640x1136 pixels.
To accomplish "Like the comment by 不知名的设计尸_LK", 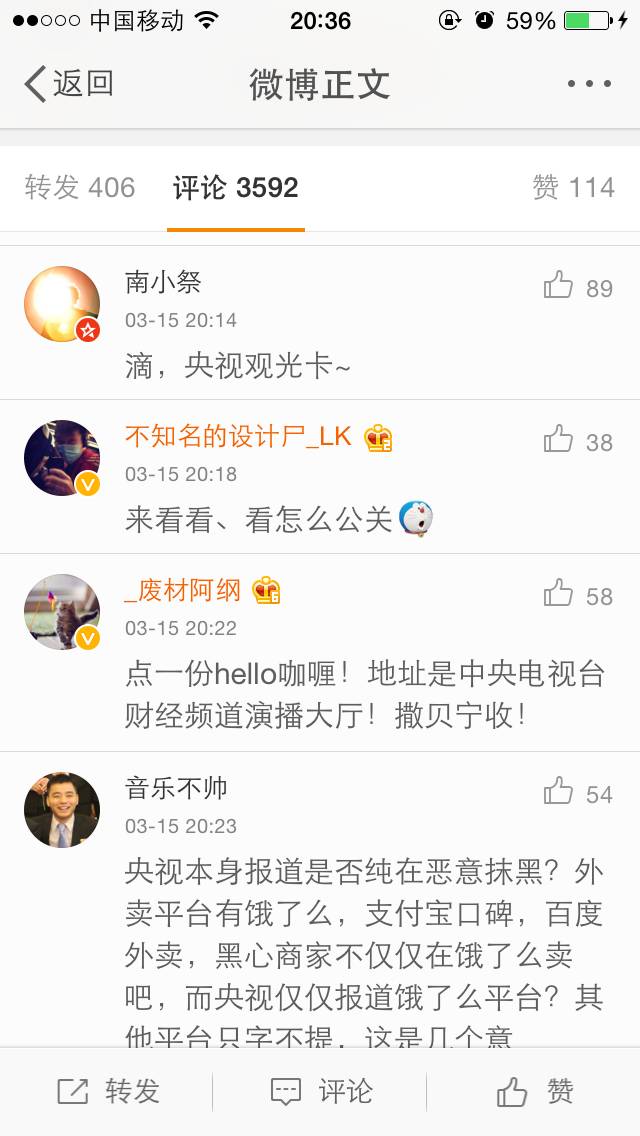I will 577,441.
